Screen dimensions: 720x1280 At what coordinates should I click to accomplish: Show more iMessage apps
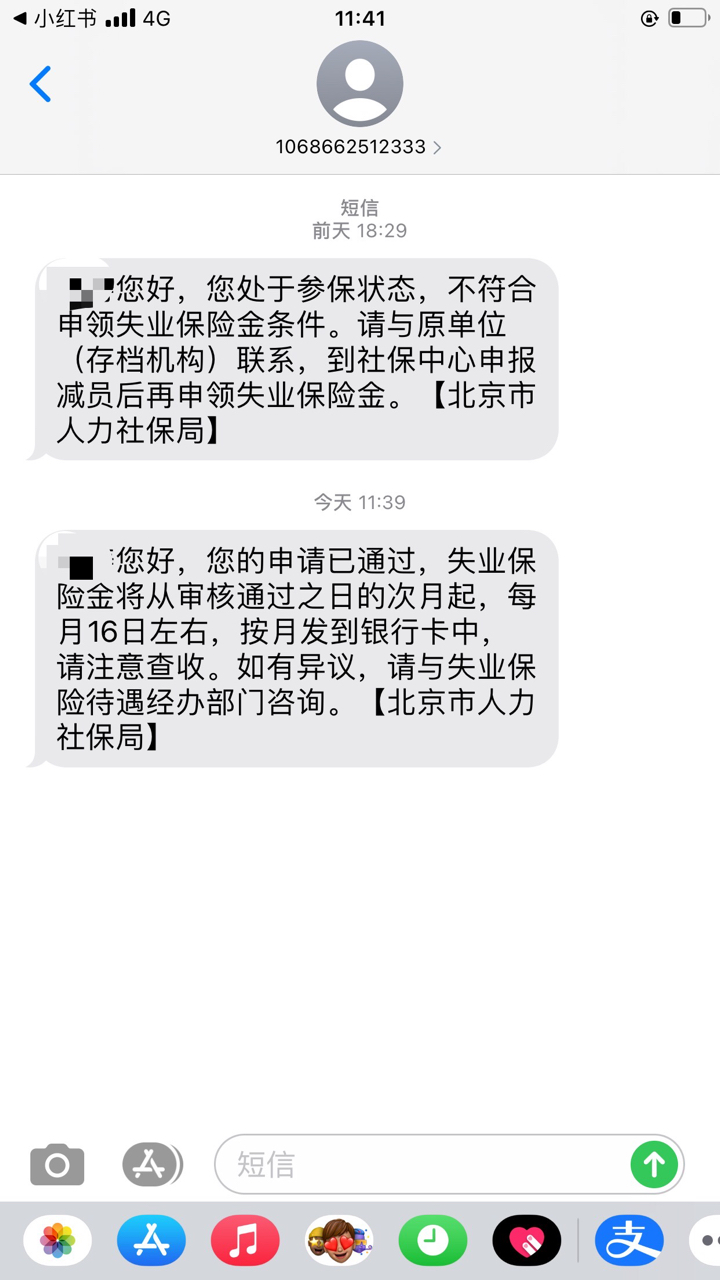[x=707, y=1241]
